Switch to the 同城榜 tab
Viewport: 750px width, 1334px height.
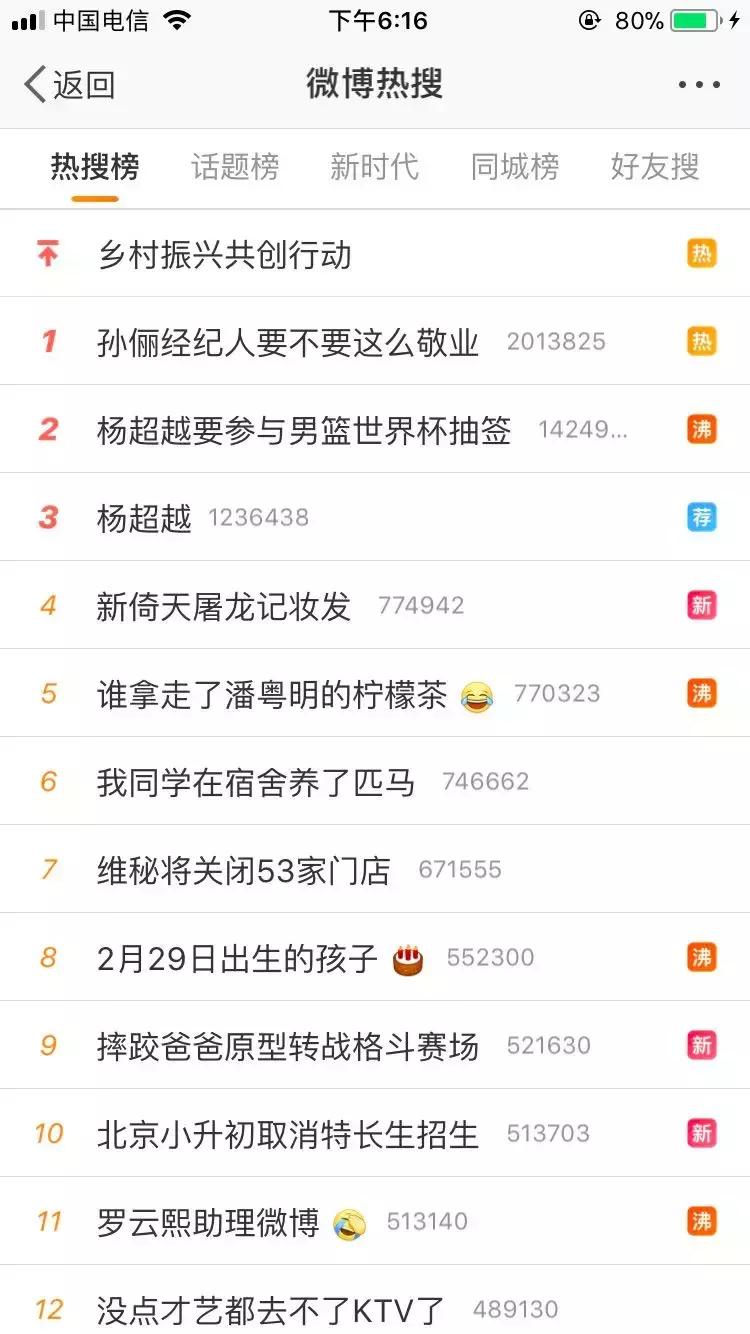pos(515,167)
